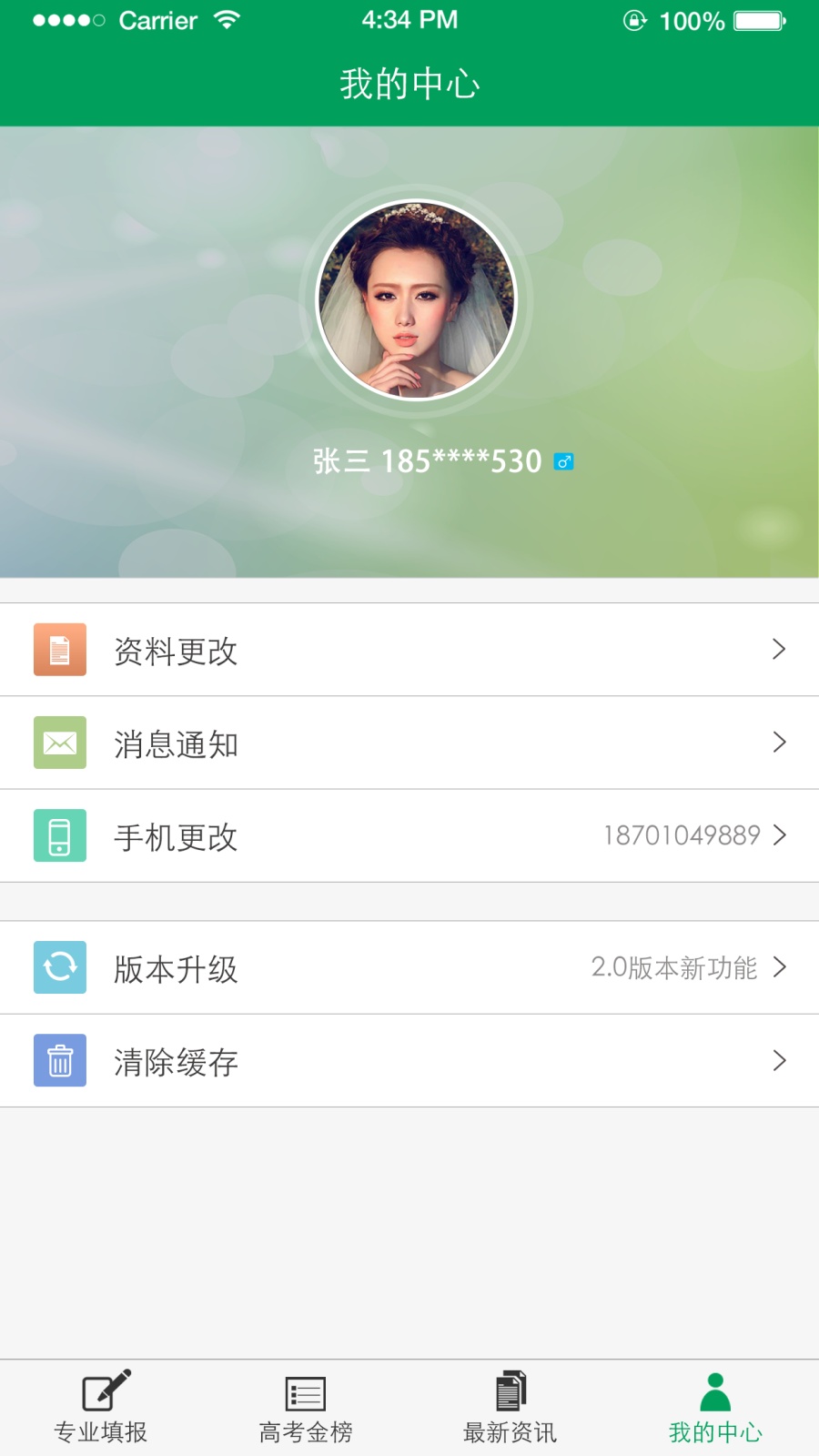Select the 消息通知 envelope icon
The image size is (819, 1456).
coord(59,743)
